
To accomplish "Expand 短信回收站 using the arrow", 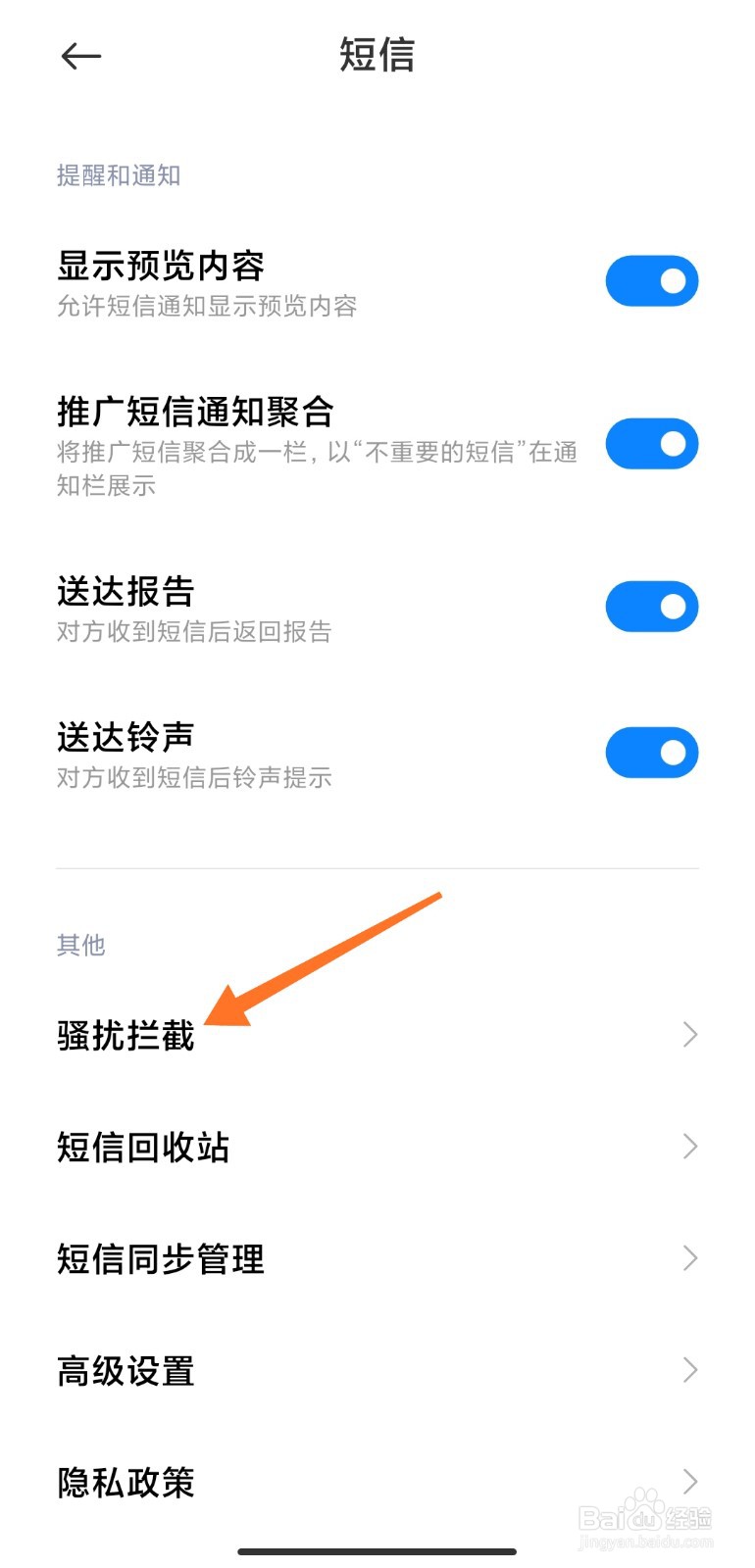I will point(689,1147).
